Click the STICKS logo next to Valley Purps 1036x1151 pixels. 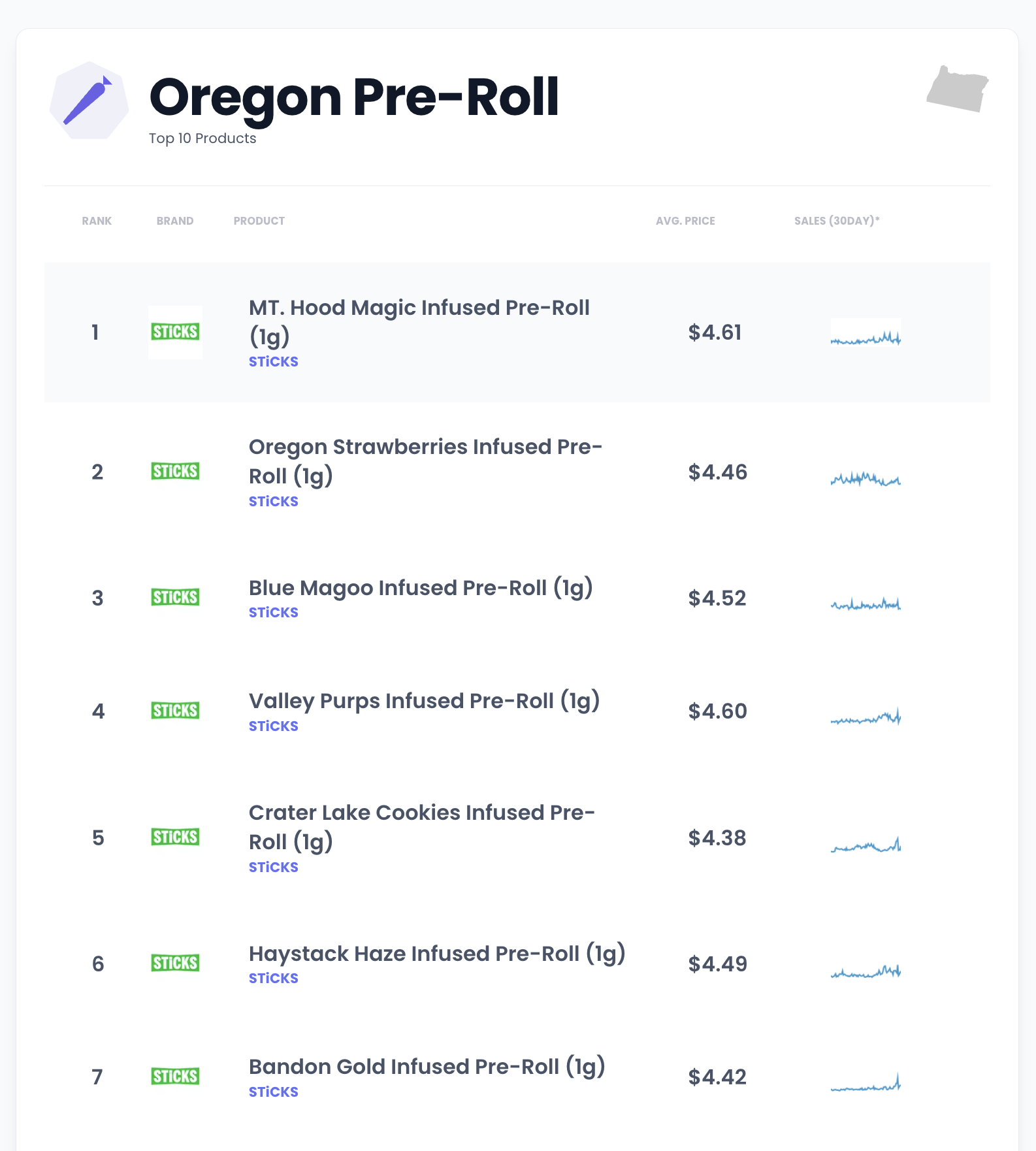175,710
